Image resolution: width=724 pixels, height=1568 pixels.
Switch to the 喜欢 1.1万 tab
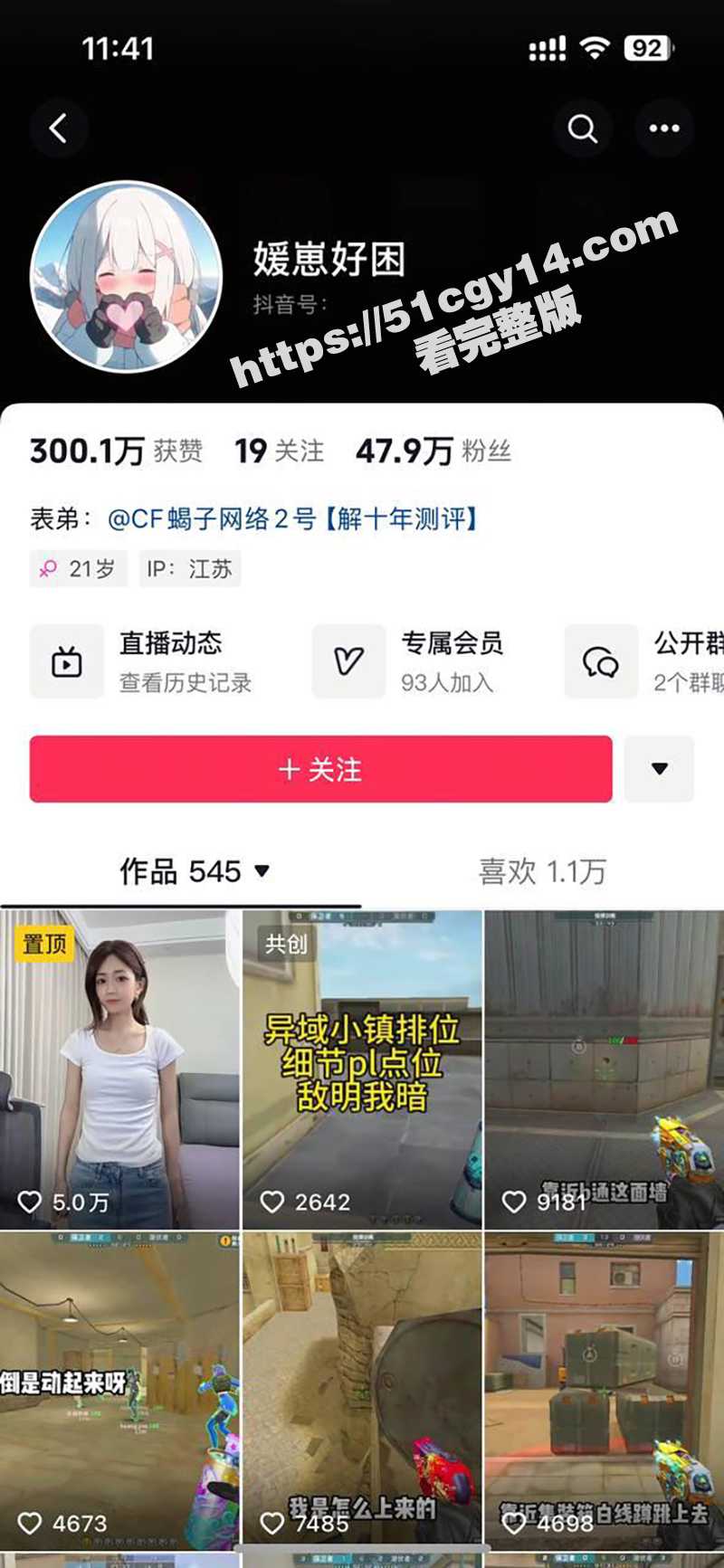point(541,871)
